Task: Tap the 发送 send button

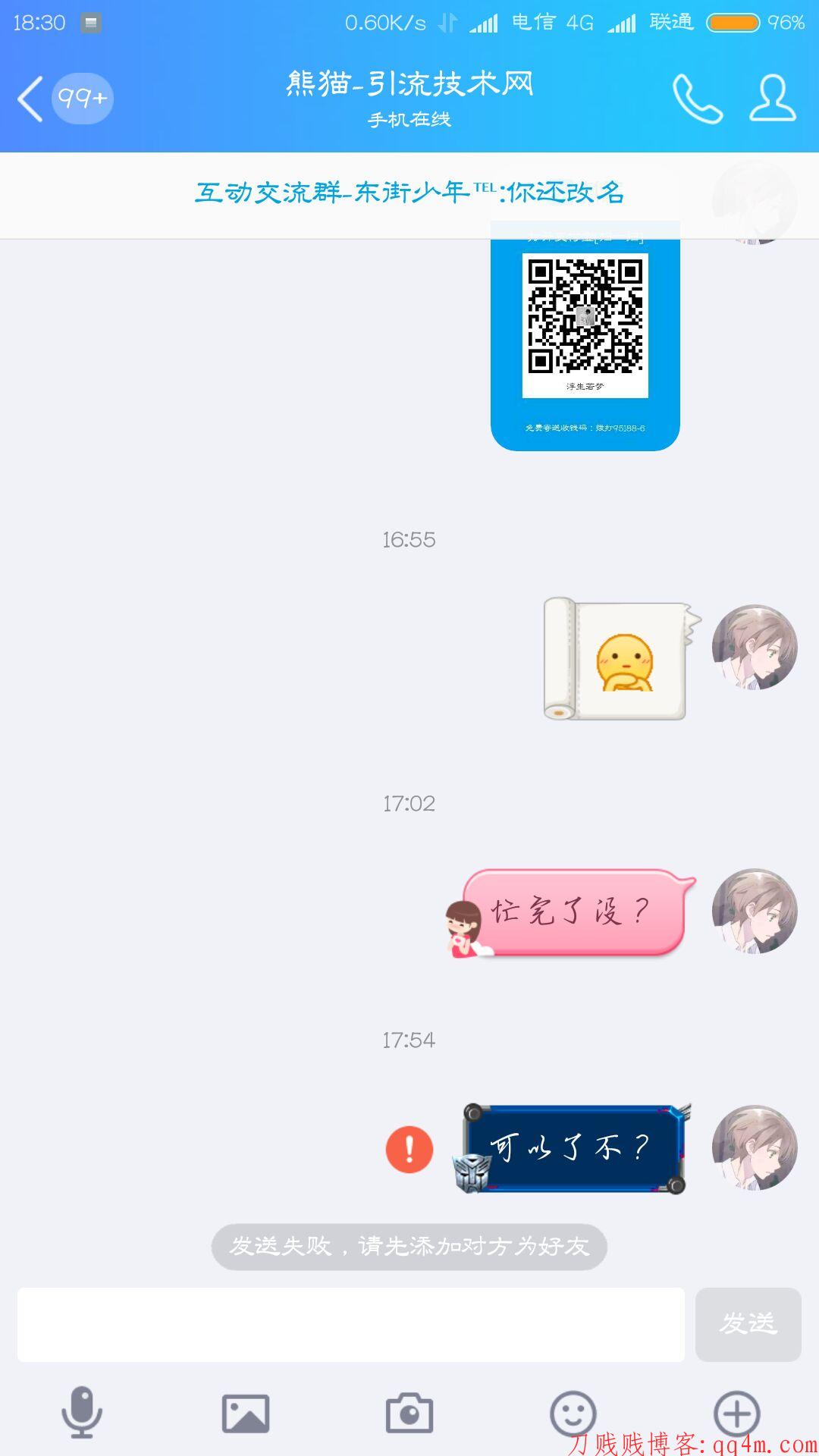Action: click(748, 1324)
